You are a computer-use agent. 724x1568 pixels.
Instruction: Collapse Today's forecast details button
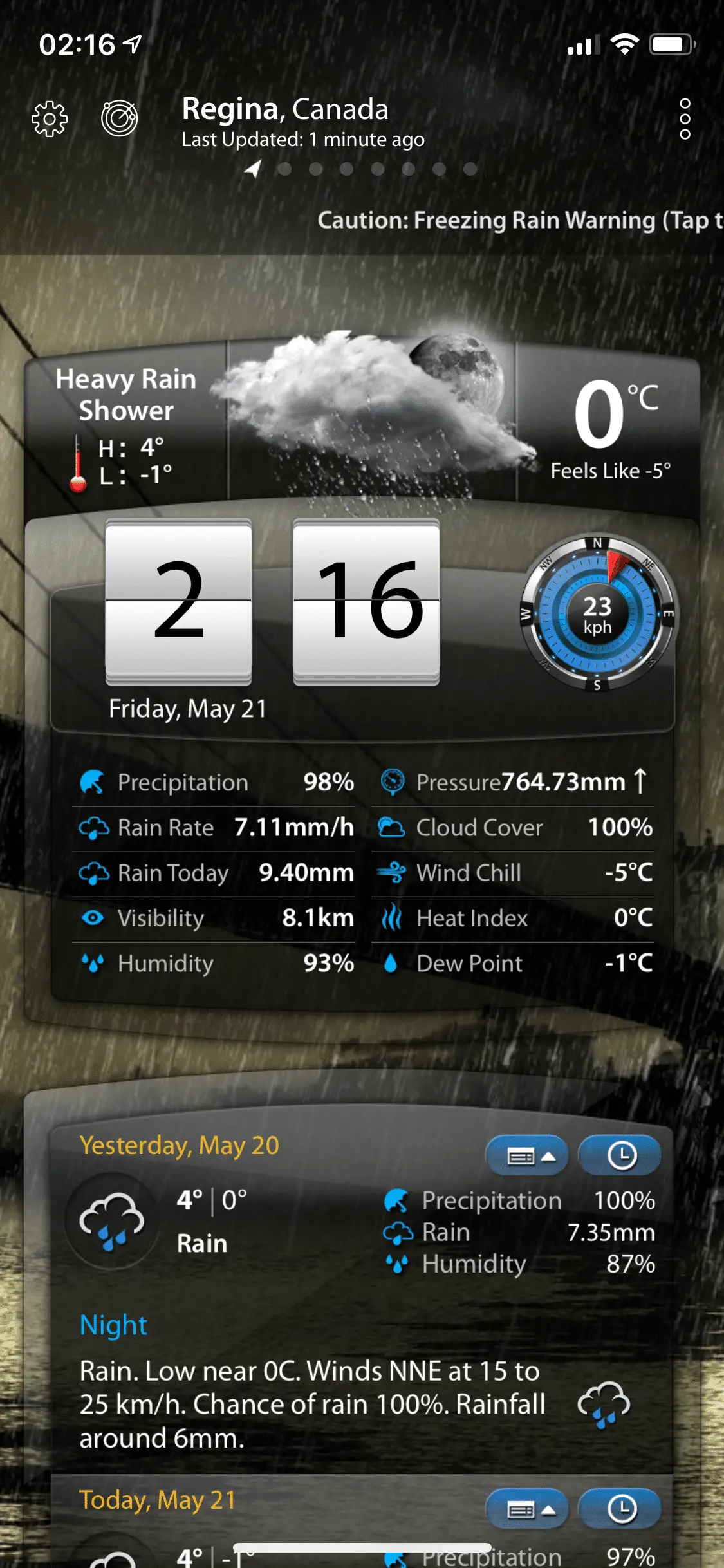tap(526, 1509)
